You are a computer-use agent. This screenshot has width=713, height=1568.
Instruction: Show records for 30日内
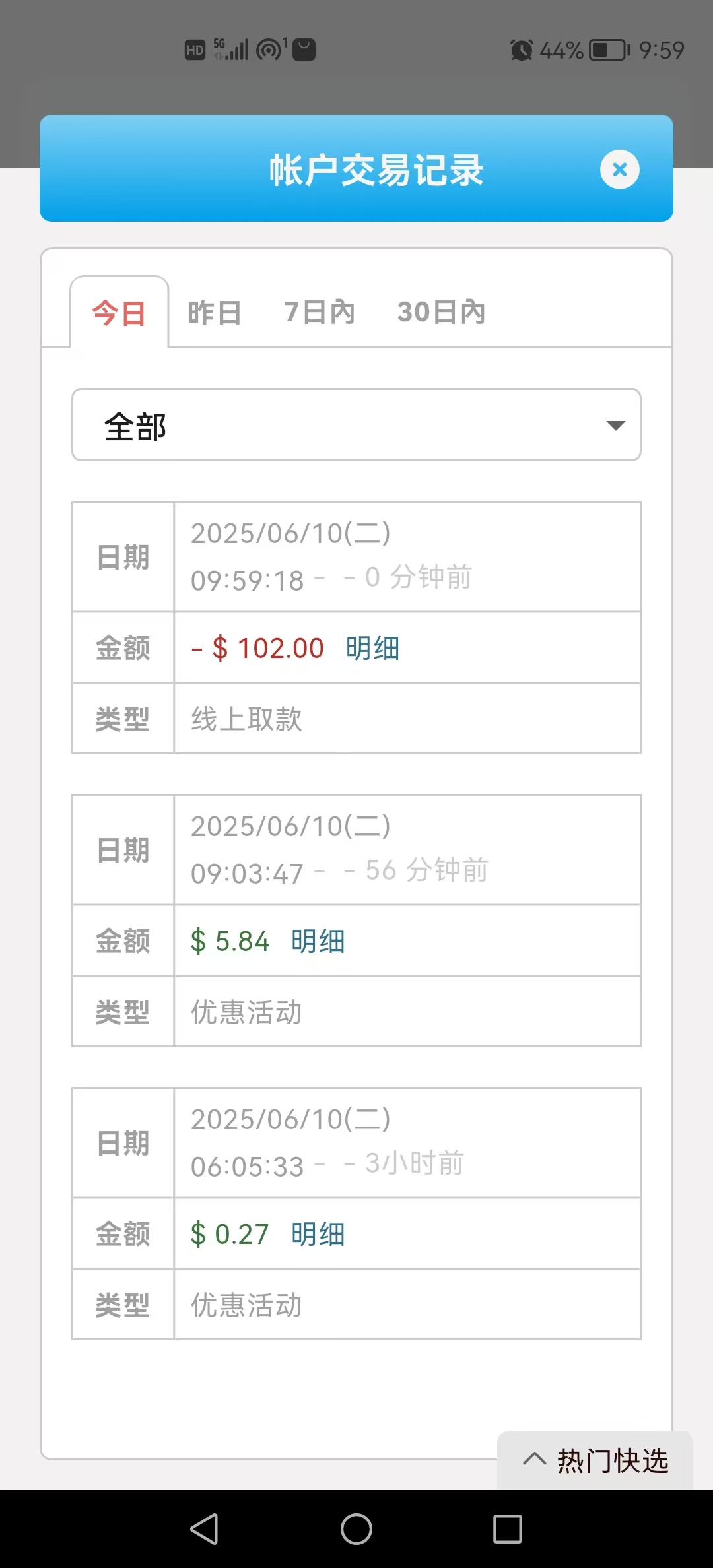click(x=441, y=312)
